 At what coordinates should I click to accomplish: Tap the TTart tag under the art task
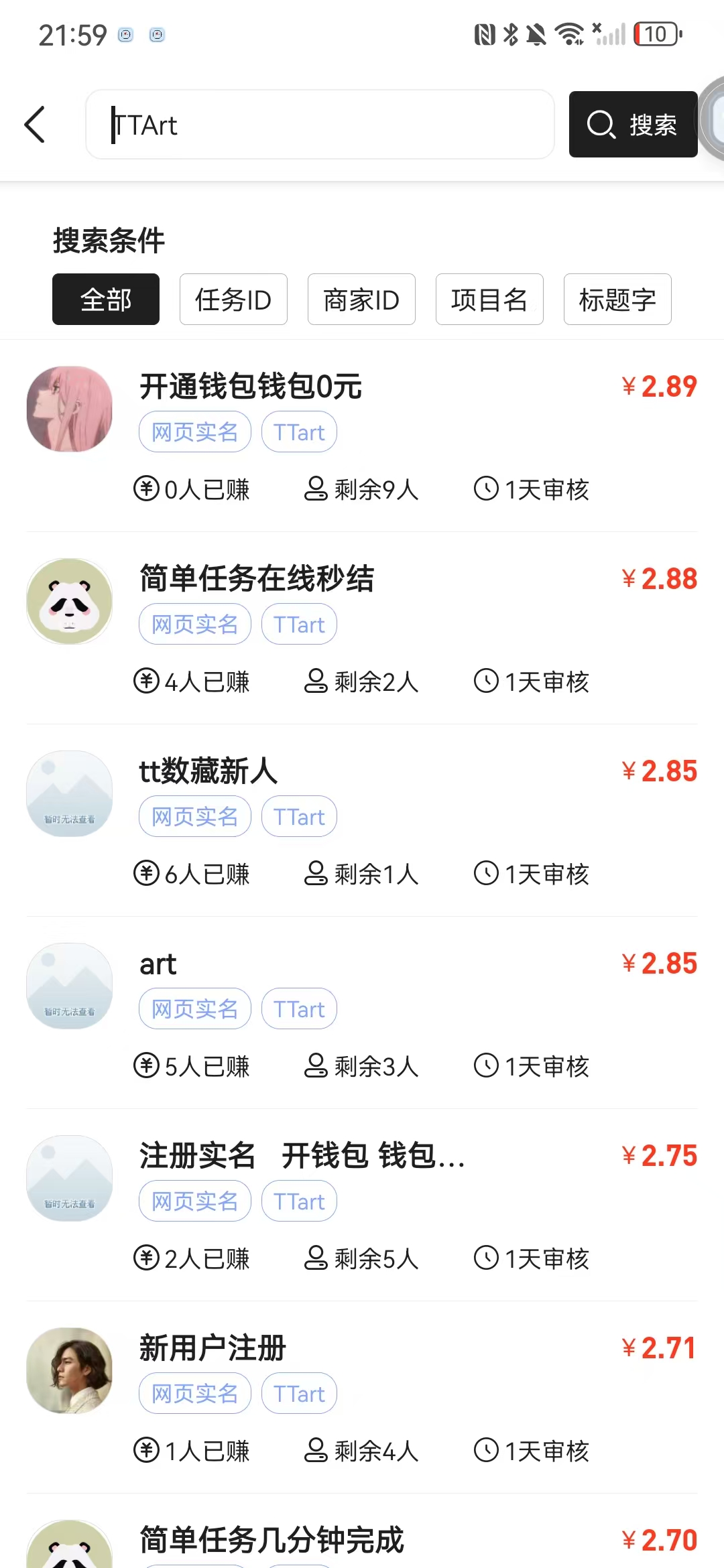(x=299, y=1008)
